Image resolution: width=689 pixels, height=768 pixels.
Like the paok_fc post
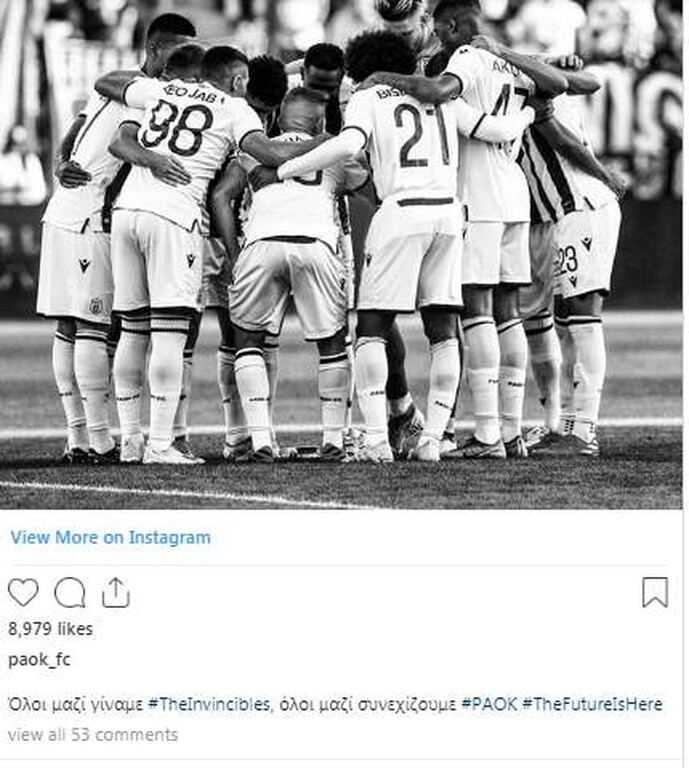coord(23,593)
